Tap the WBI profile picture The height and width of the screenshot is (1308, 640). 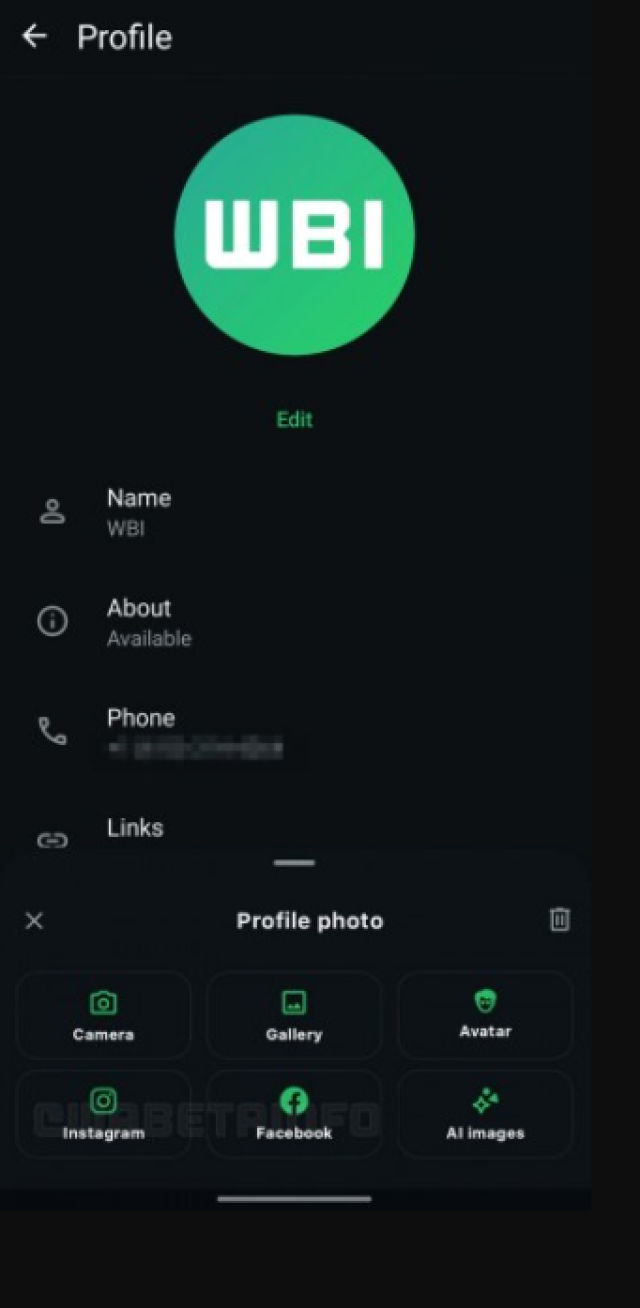coord(294,235)
